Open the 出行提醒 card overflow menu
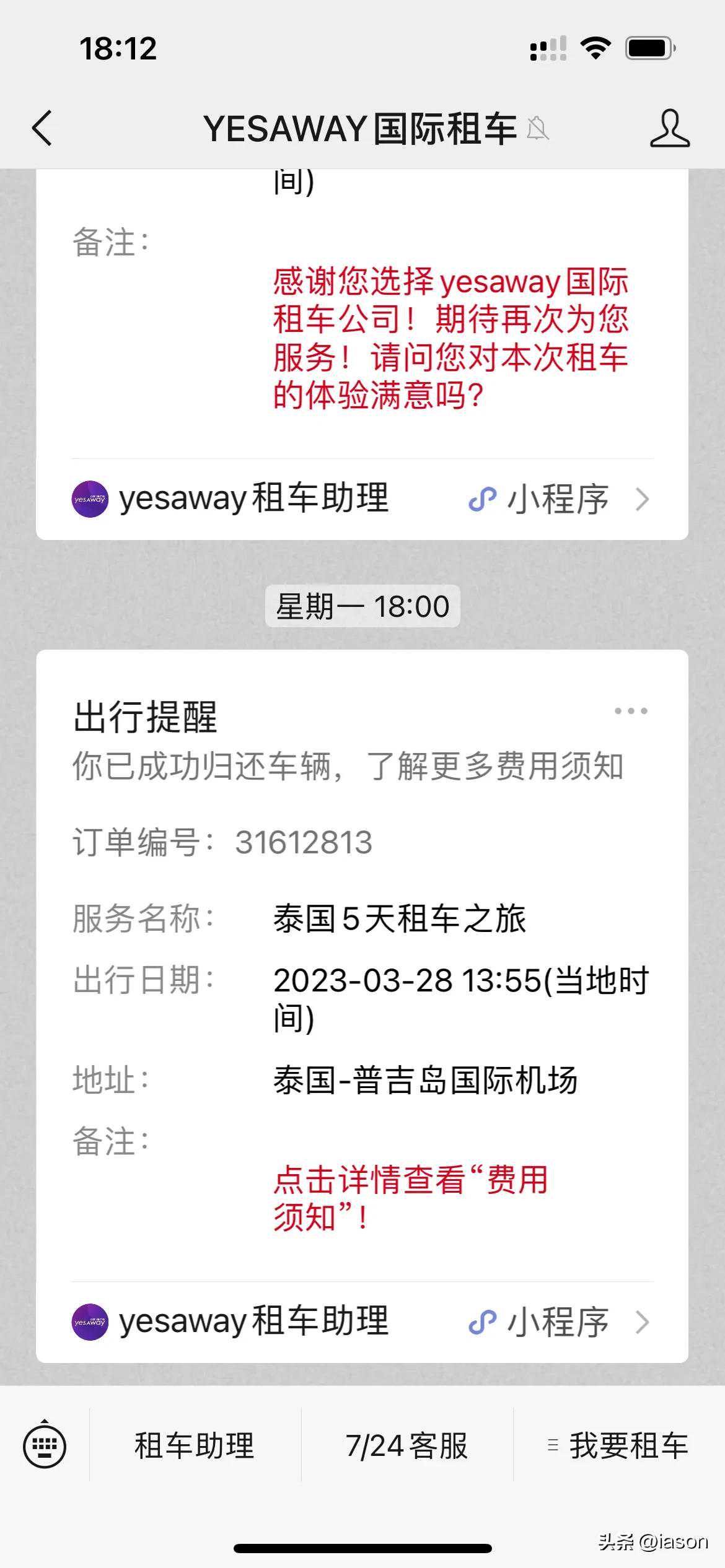725x1568 pixels. pyautogui.click(x=630, y=711)
